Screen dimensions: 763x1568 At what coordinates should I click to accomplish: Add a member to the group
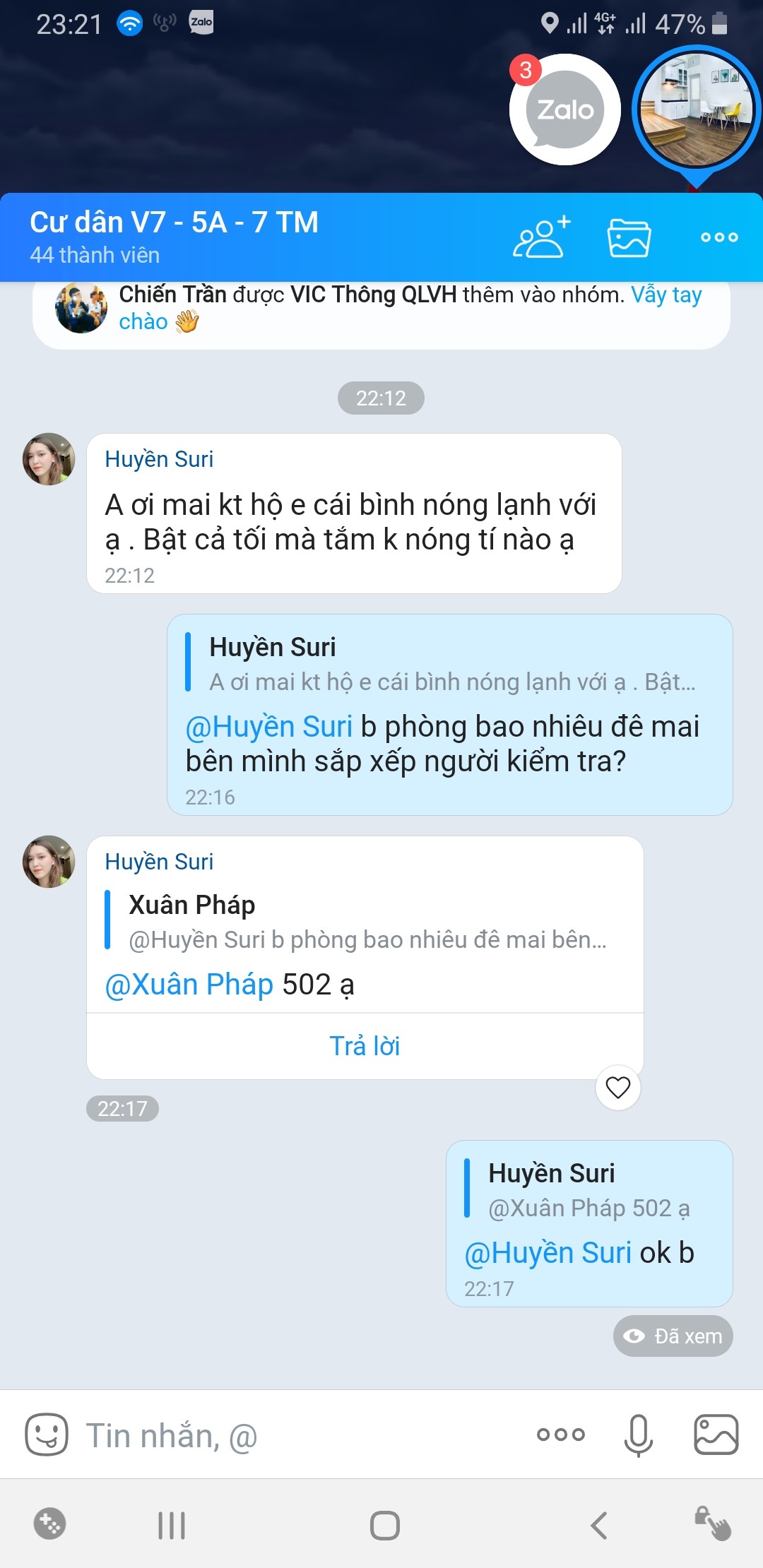(x=540, y=237)
